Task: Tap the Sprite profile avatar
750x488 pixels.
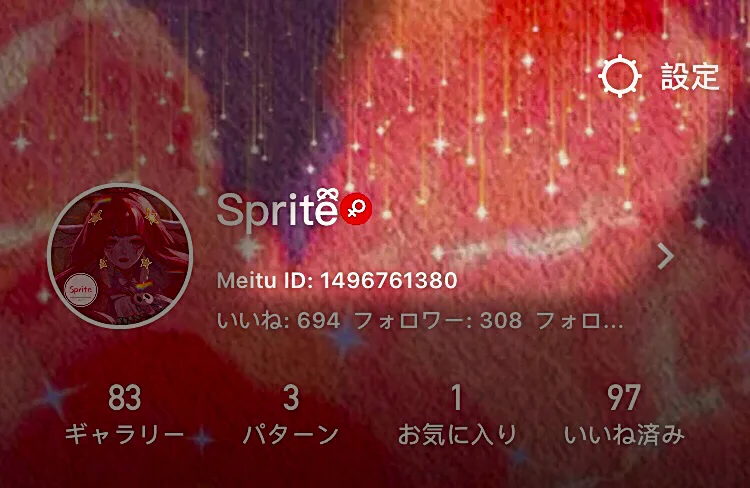Action: pos(120,257)
